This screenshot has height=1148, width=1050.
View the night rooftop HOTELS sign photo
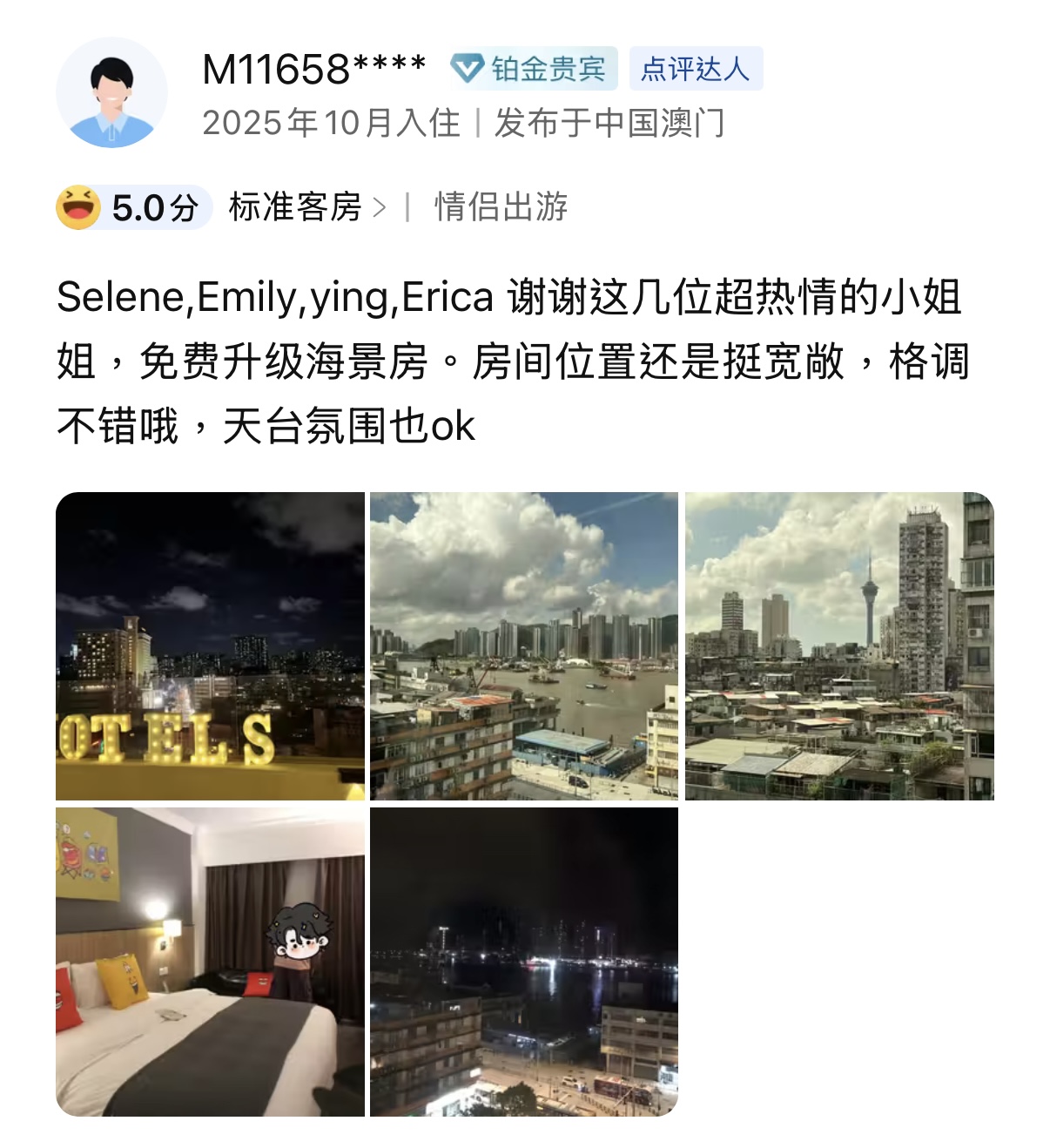coord(210,645)
